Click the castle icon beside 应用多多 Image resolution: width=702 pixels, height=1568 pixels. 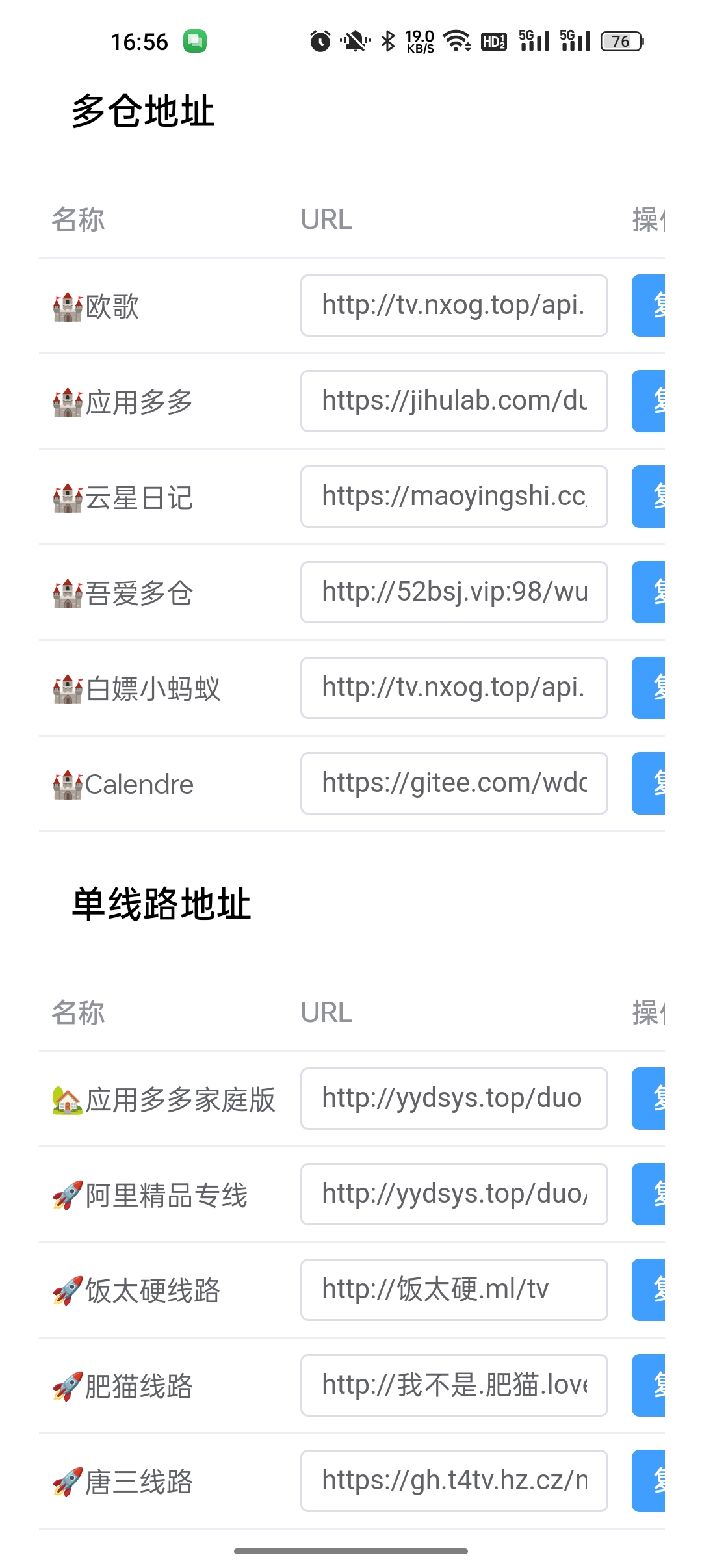point(67,401)
